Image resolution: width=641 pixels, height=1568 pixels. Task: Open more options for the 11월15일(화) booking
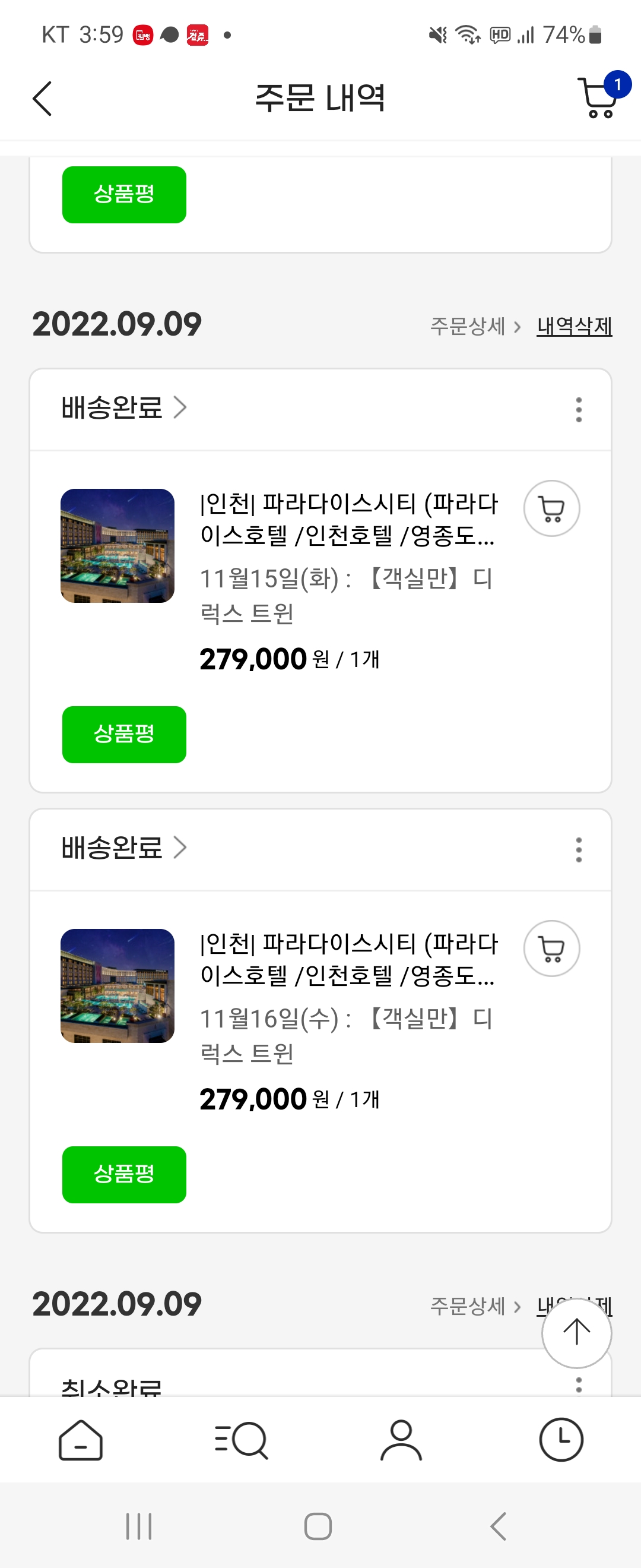click(x=578, y=410)
